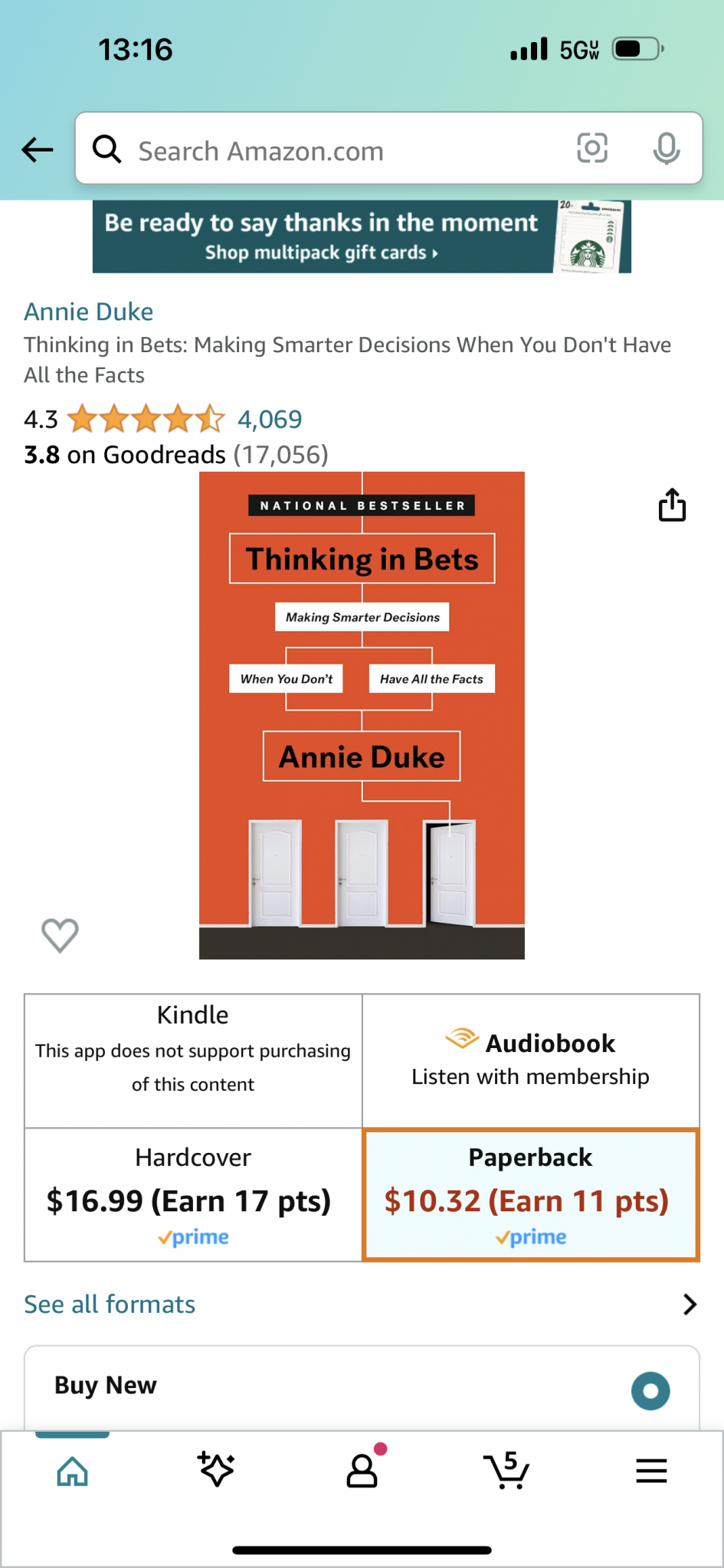Open Annie Duke's author page
The height and width of the screenshot is (1568, 724).
pyautogui.click(x=89, y=312)
